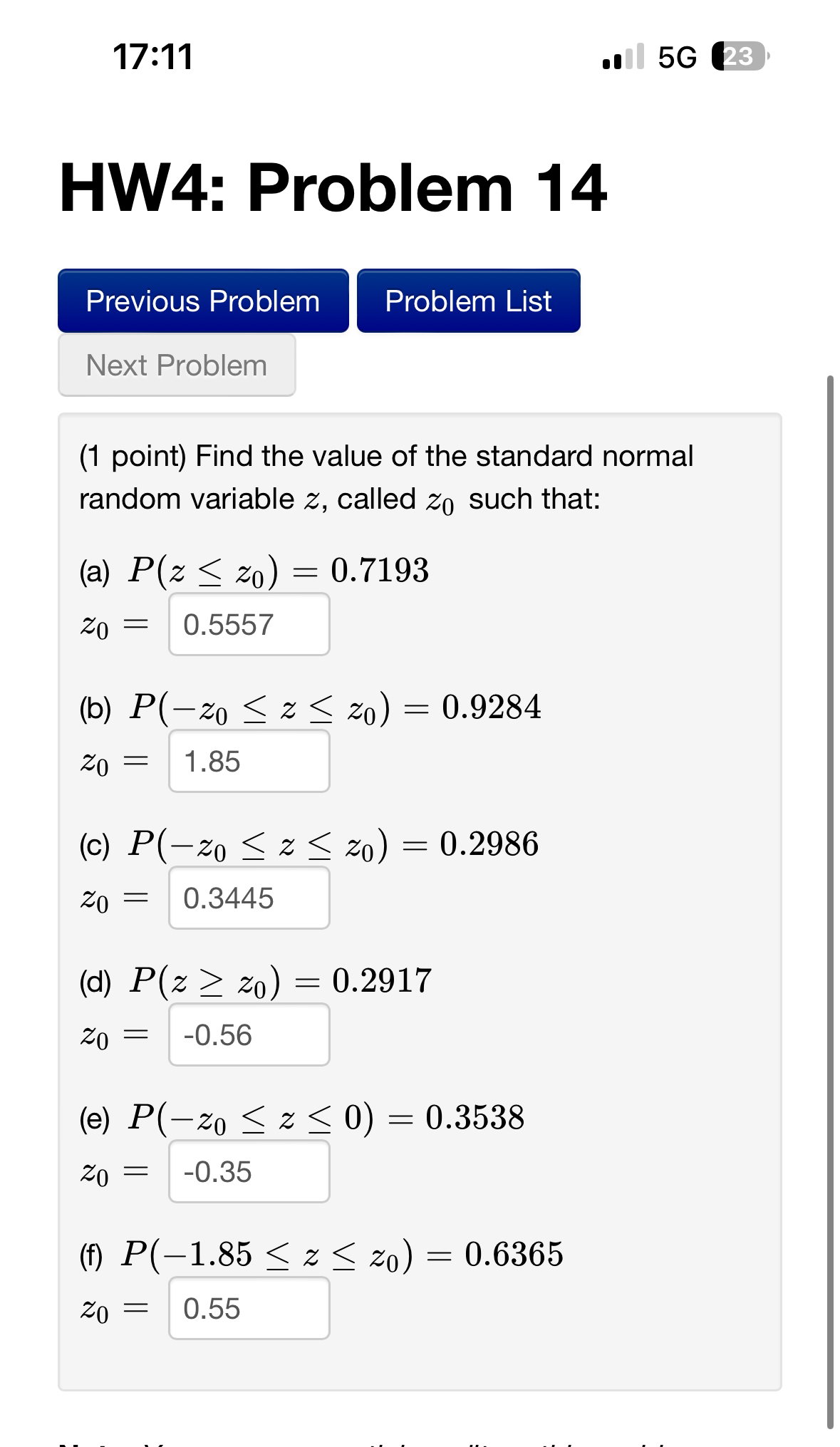This screenshot has width=840, height=1447.
Task: Open the Problem List
Action: click(467, 301)
